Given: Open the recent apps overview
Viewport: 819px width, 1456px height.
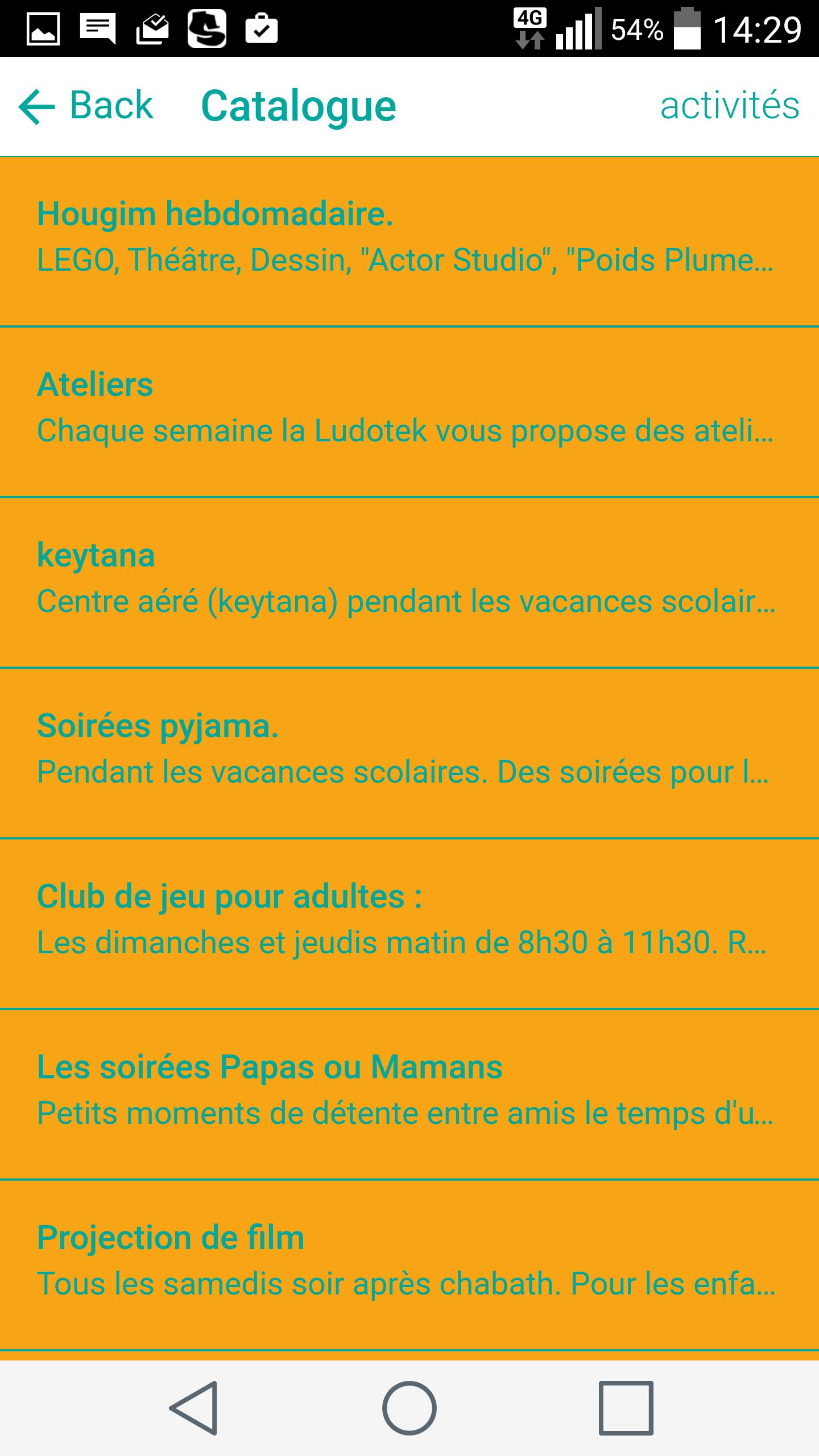Looking at the screenshot, I should tap(626, 1408).
